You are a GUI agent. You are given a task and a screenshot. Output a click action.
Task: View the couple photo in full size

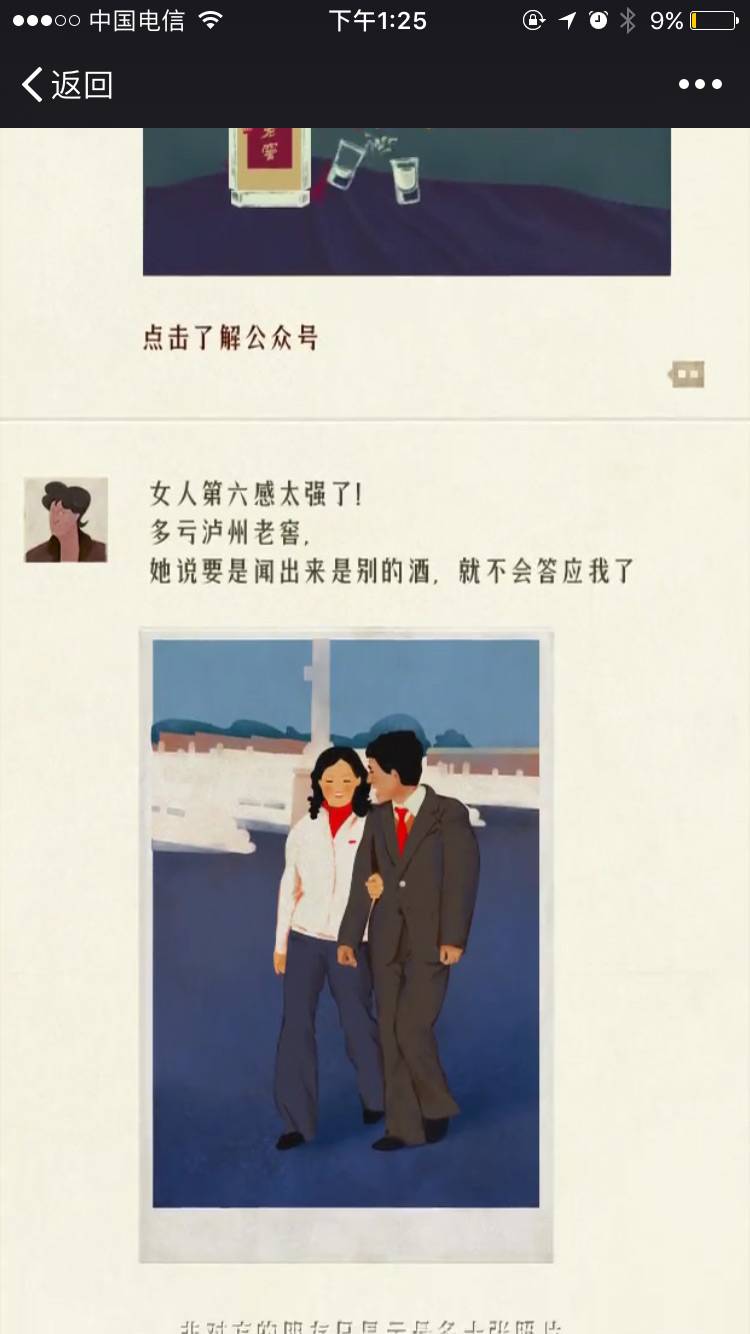tap(346, 945)
